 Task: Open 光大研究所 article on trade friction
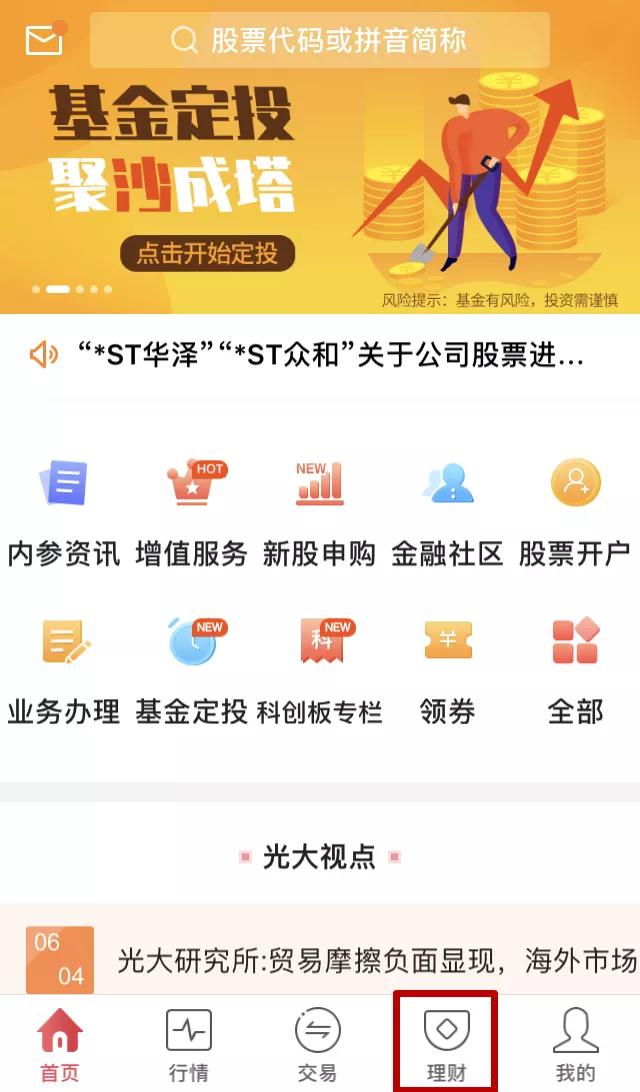[376, 962]
